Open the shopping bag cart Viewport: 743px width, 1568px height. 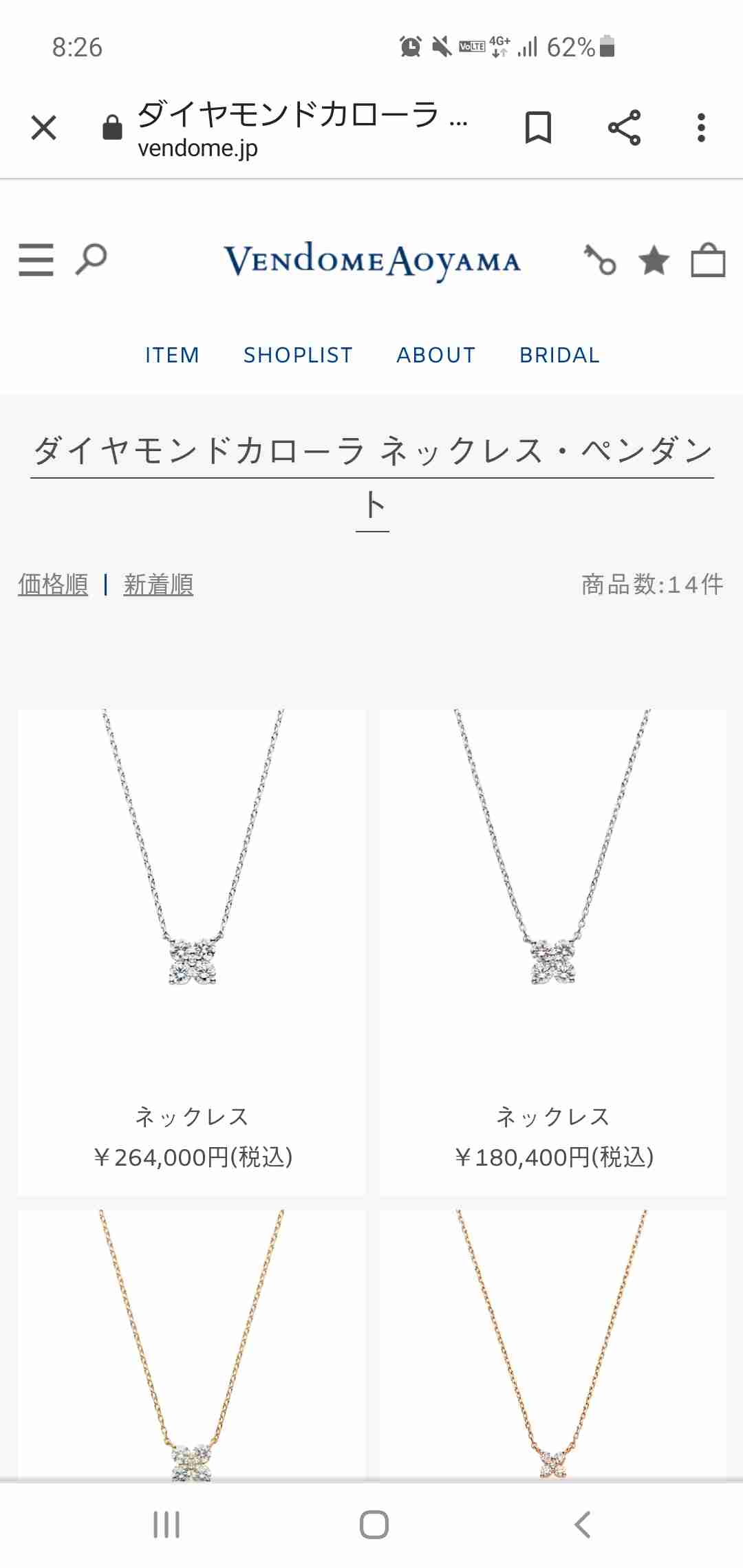point(709,260)
